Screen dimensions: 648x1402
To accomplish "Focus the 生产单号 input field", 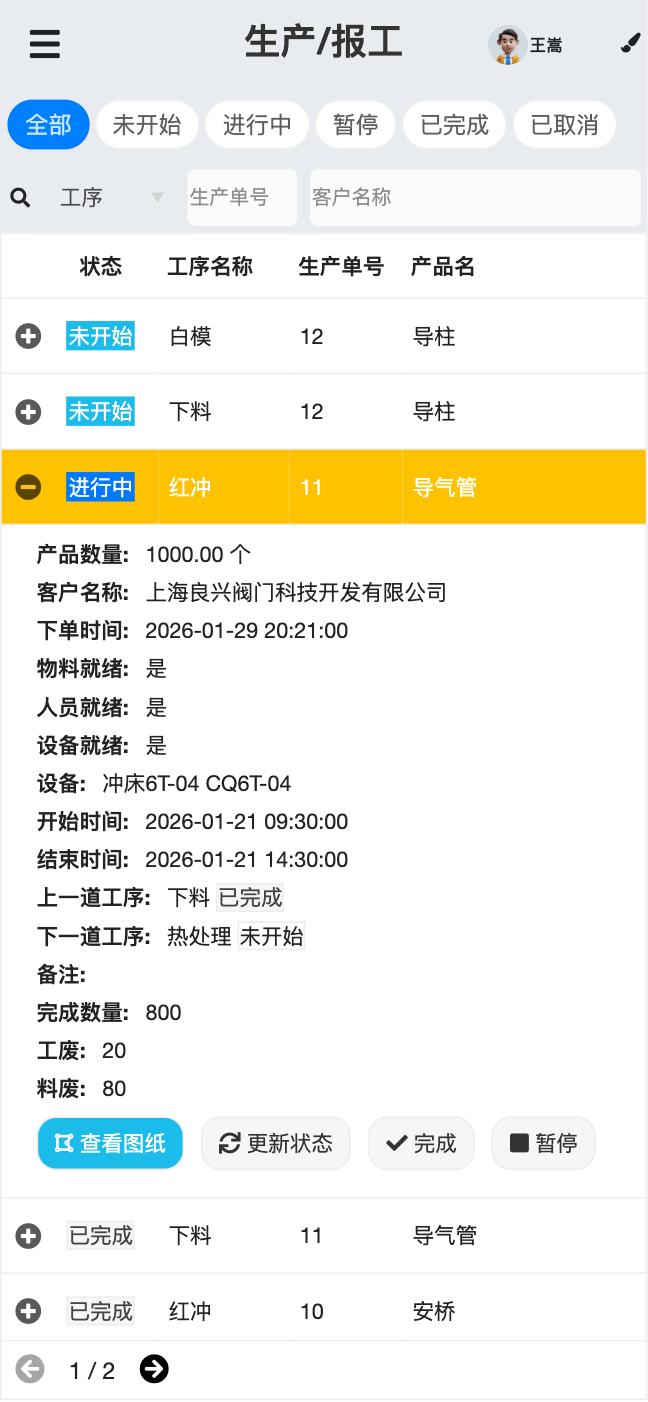I will pyautogui.click(x=242, y=197).
